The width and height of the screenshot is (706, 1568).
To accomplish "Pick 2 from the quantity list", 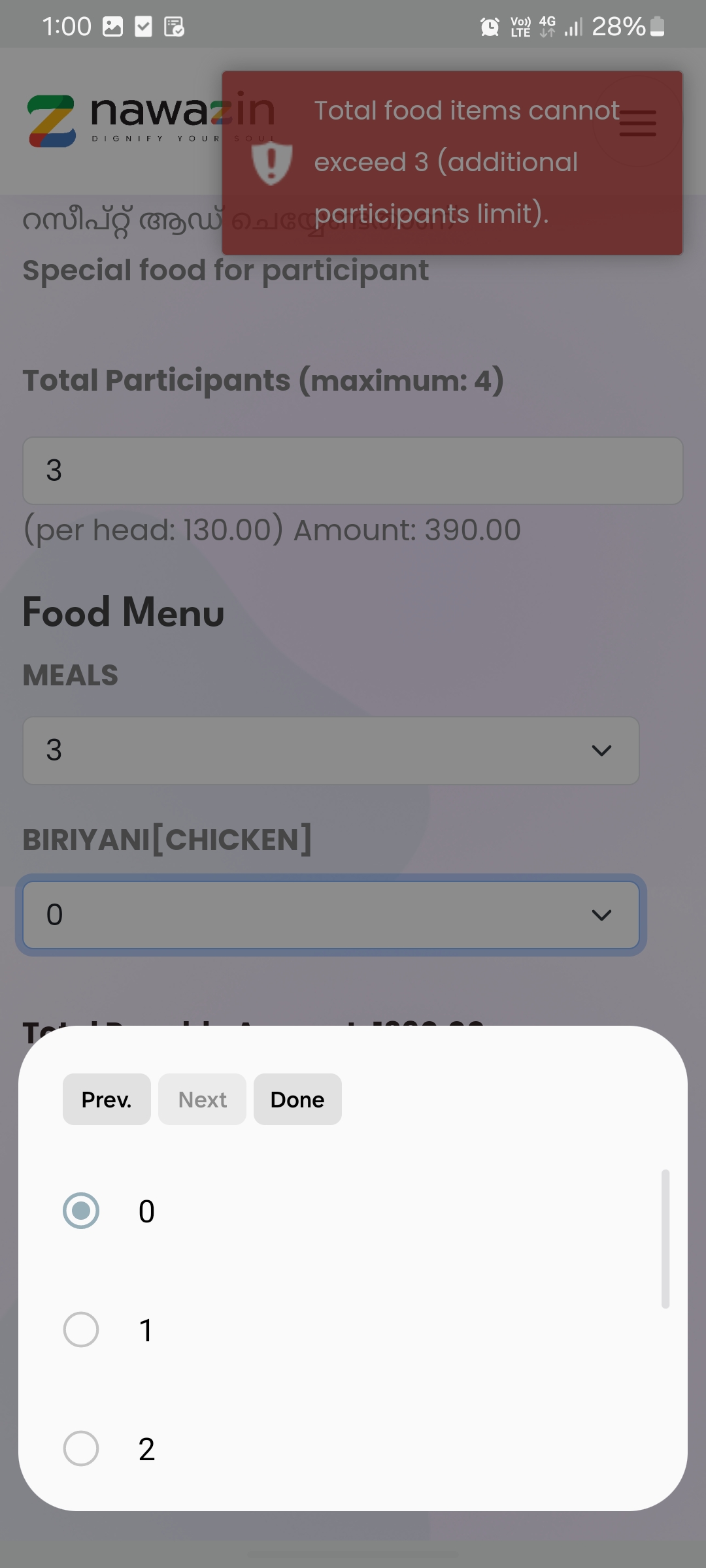I will point(81,1448).
